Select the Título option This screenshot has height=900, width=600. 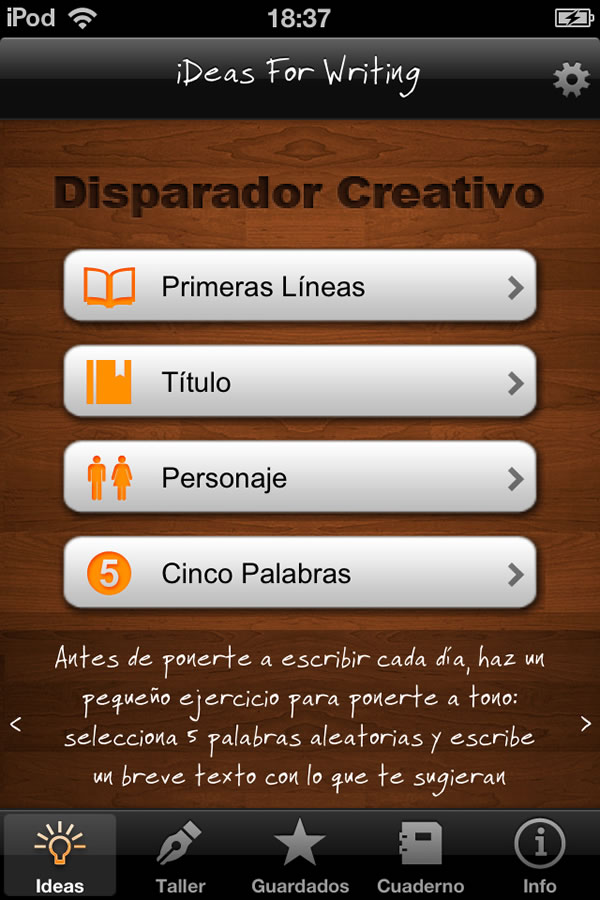tap(300, 382)
